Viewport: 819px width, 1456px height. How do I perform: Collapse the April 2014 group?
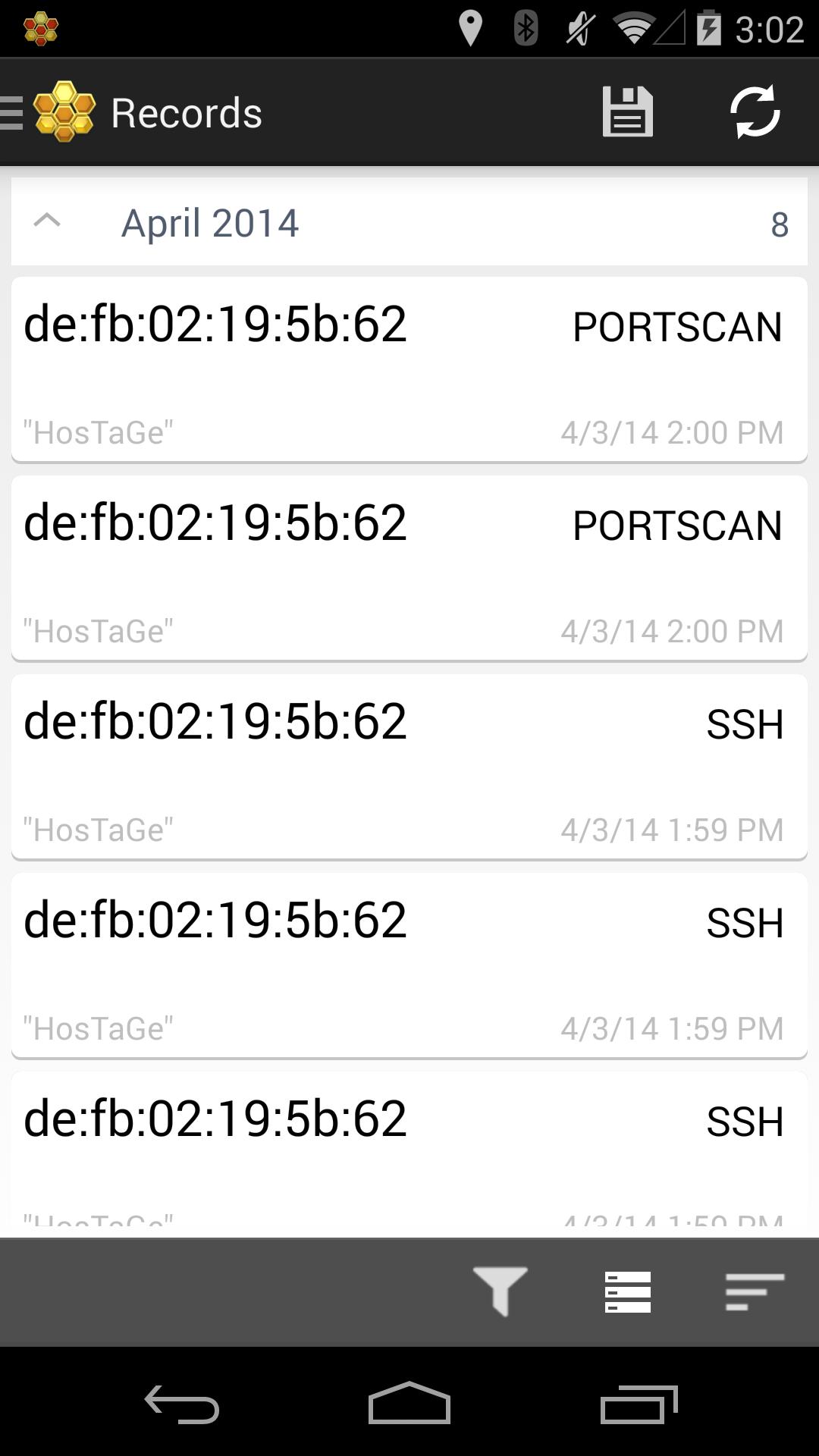(47, 221)
